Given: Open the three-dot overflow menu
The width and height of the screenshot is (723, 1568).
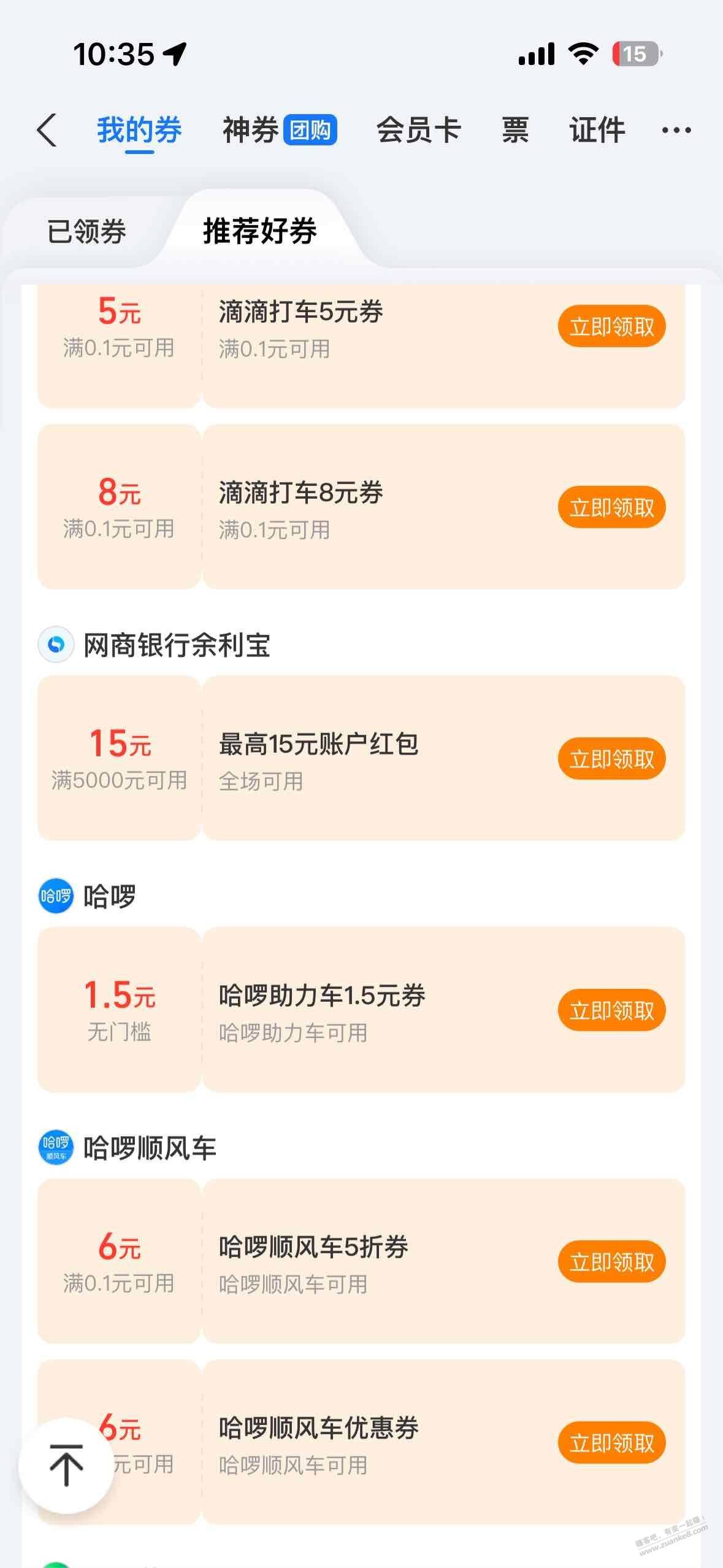Looking at the screenshot, I should coord(676,130).
